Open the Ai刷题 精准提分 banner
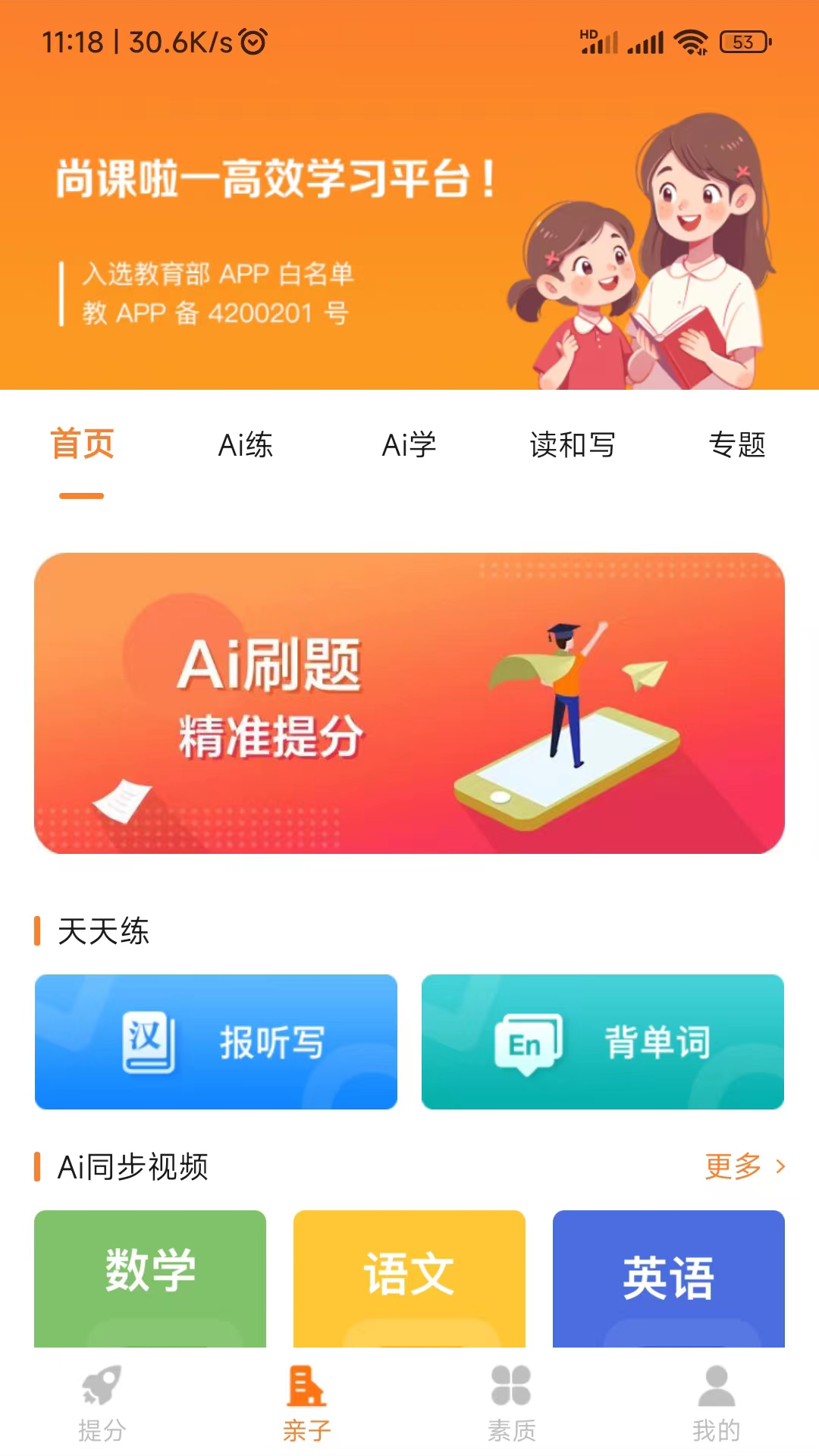This screenshot has height=1456, width=819. click(409, 703)
